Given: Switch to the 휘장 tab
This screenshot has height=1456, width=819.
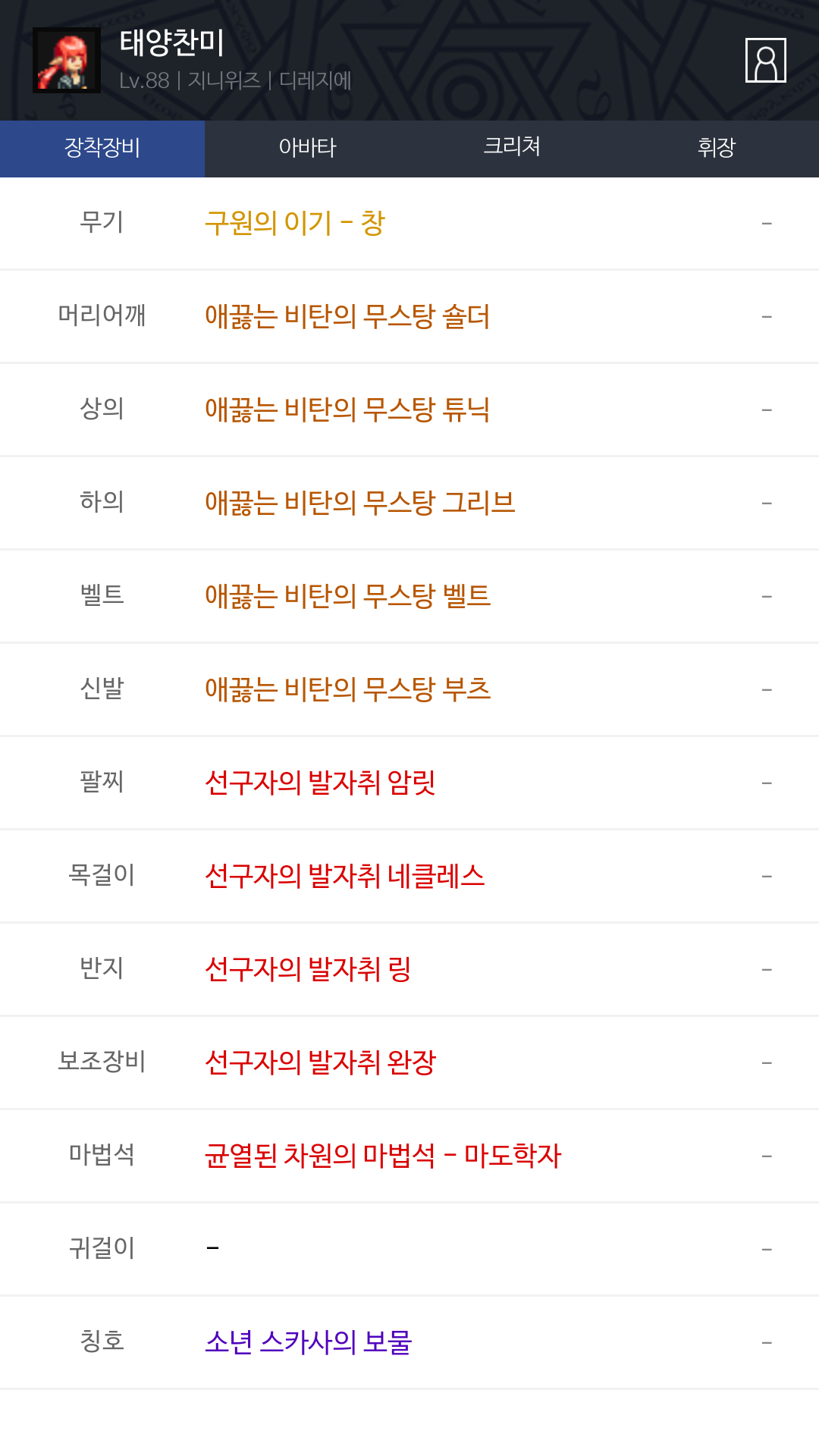Looking at the screenshot, I should tap(717, 148).
